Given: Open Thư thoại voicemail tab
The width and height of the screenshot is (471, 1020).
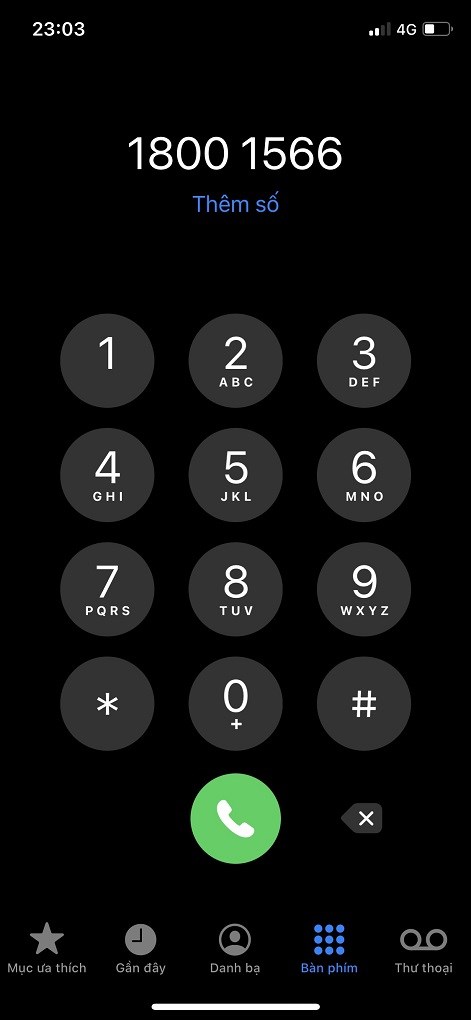Looking at the screenshot, I should [424, 949].
